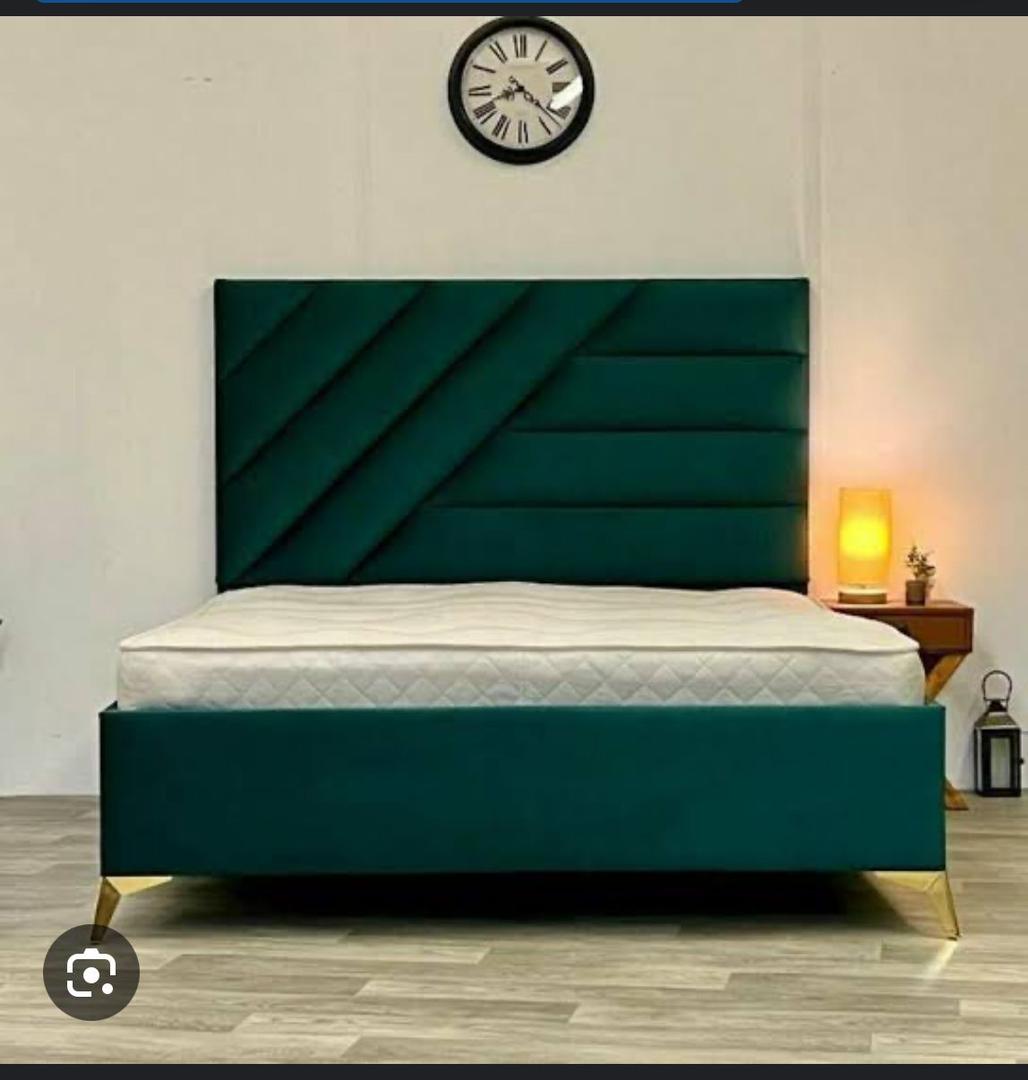Search this bed image with Google Lens
The height and width of the screenshot is (1080, 1028).
point(91,972)
